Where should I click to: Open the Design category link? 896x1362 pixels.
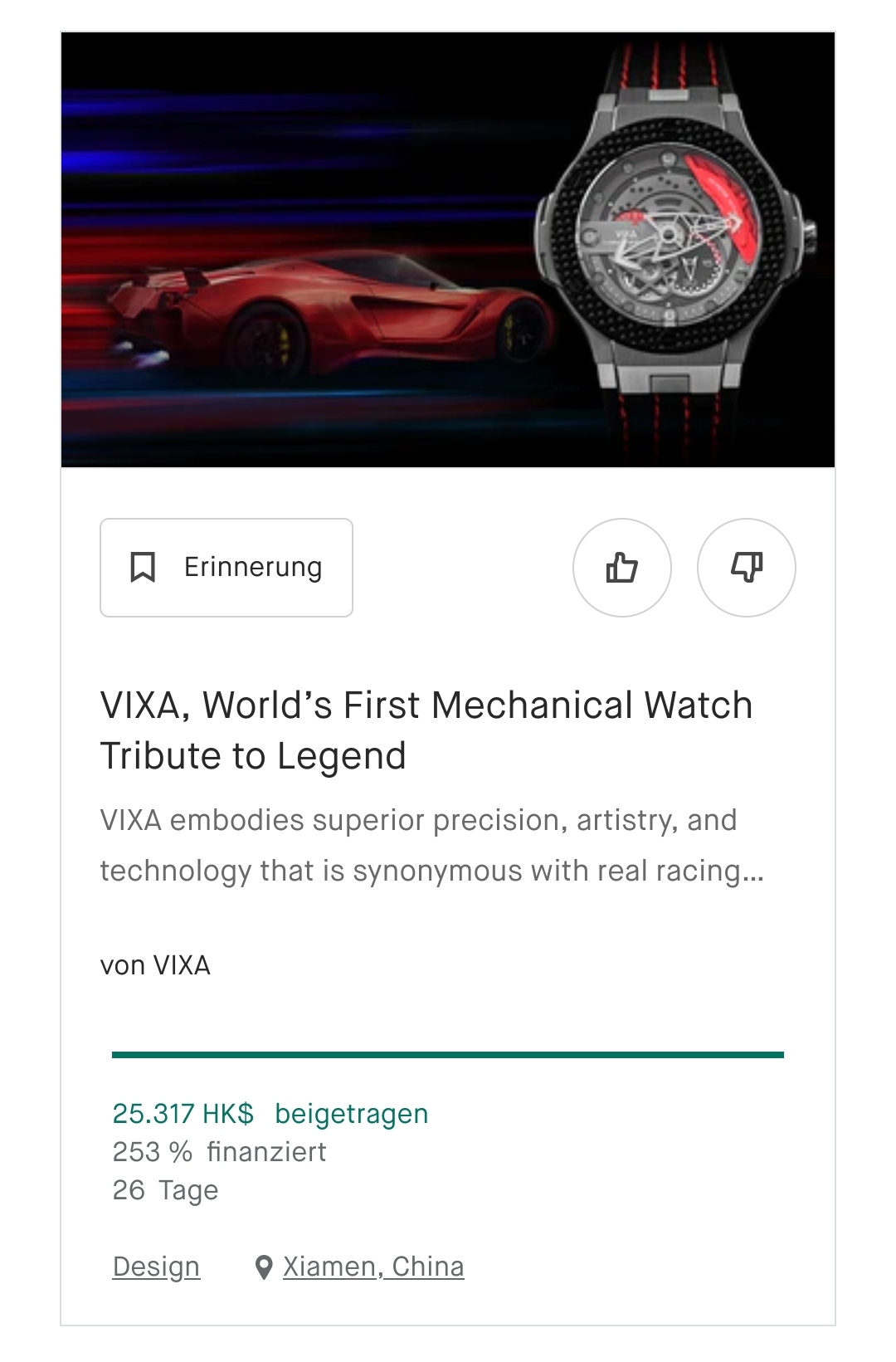click(156, 1267)
